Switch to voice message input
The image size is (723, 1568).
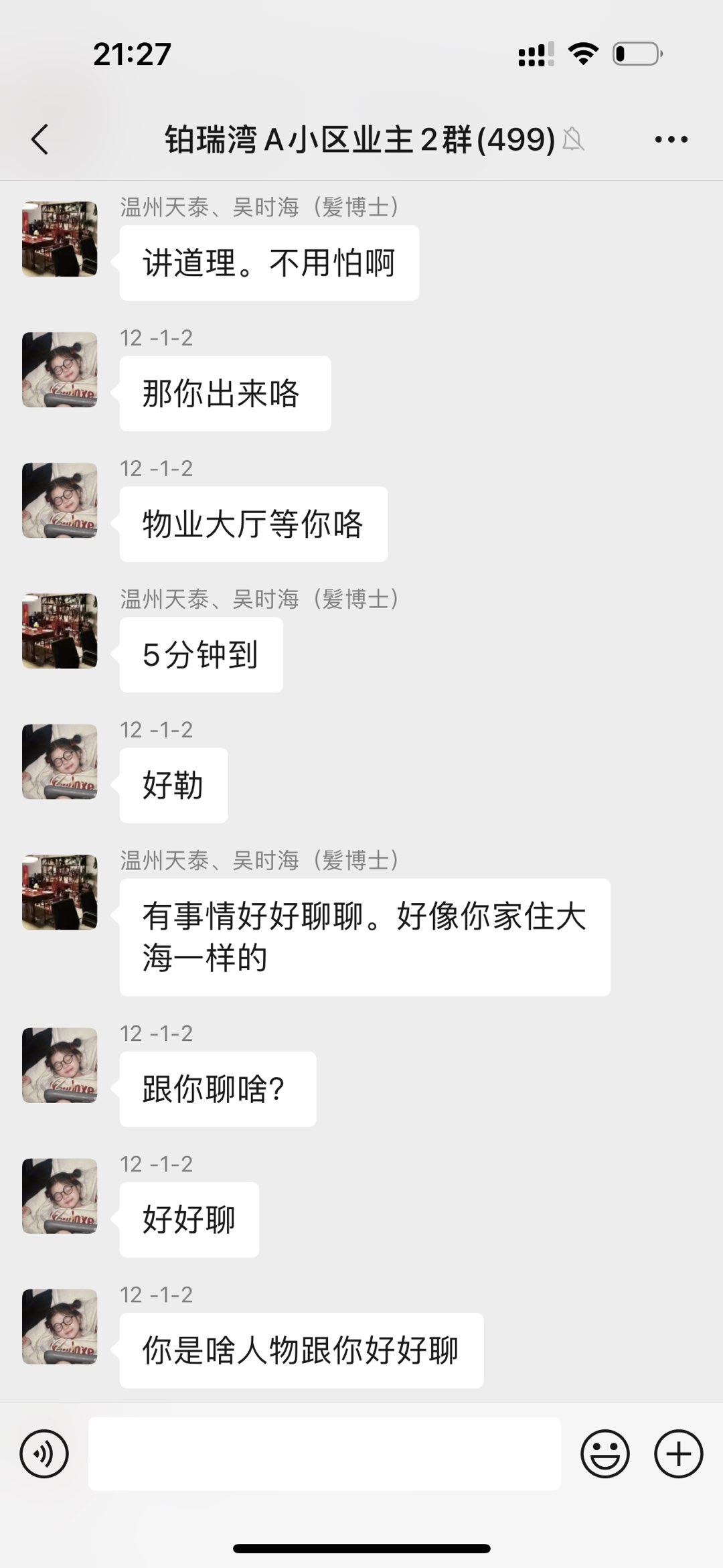(x=44, y=1454)
